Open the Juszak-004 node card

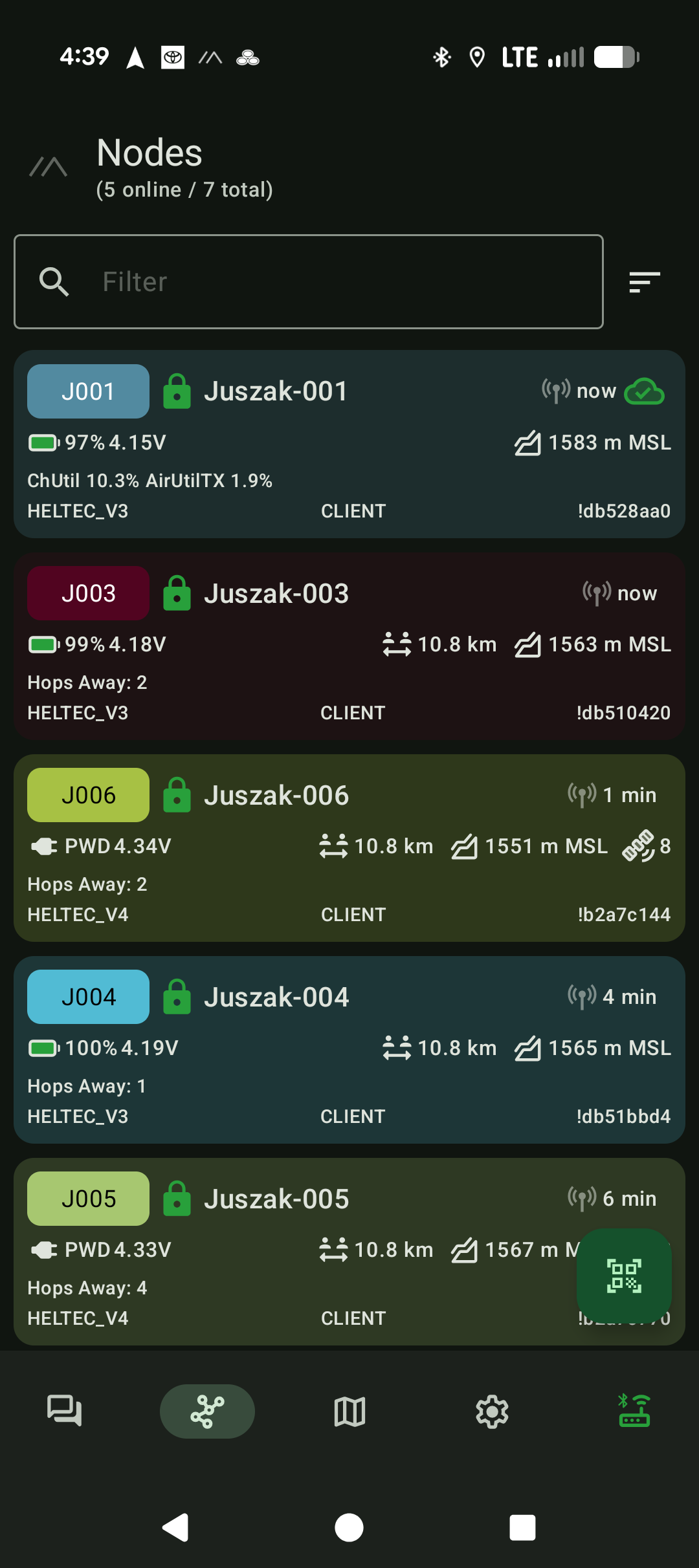(x=349, y=1050)
